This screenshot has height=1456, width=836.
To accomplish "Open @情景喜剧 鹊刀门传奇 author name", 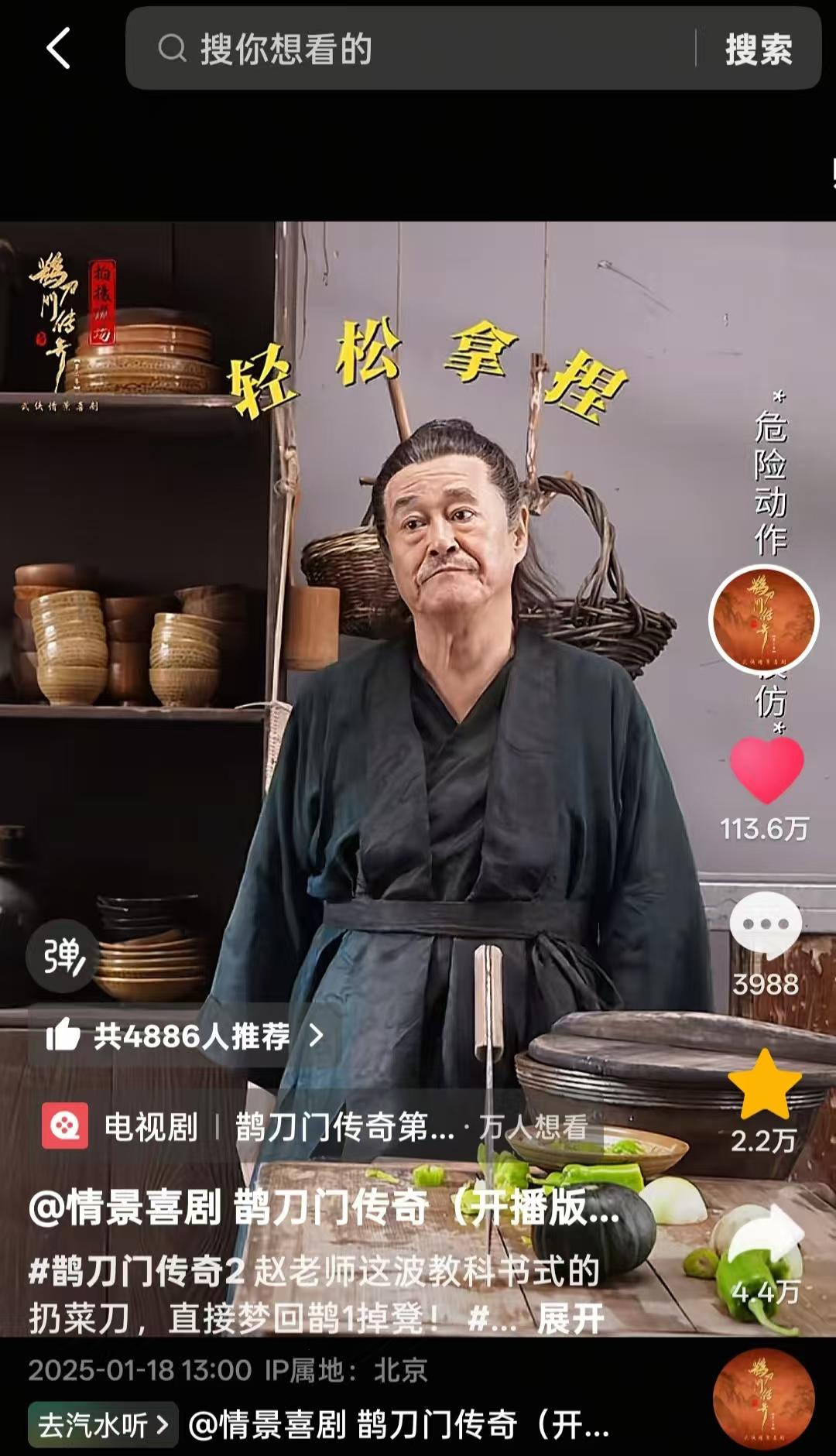I will coord(324,1208).
